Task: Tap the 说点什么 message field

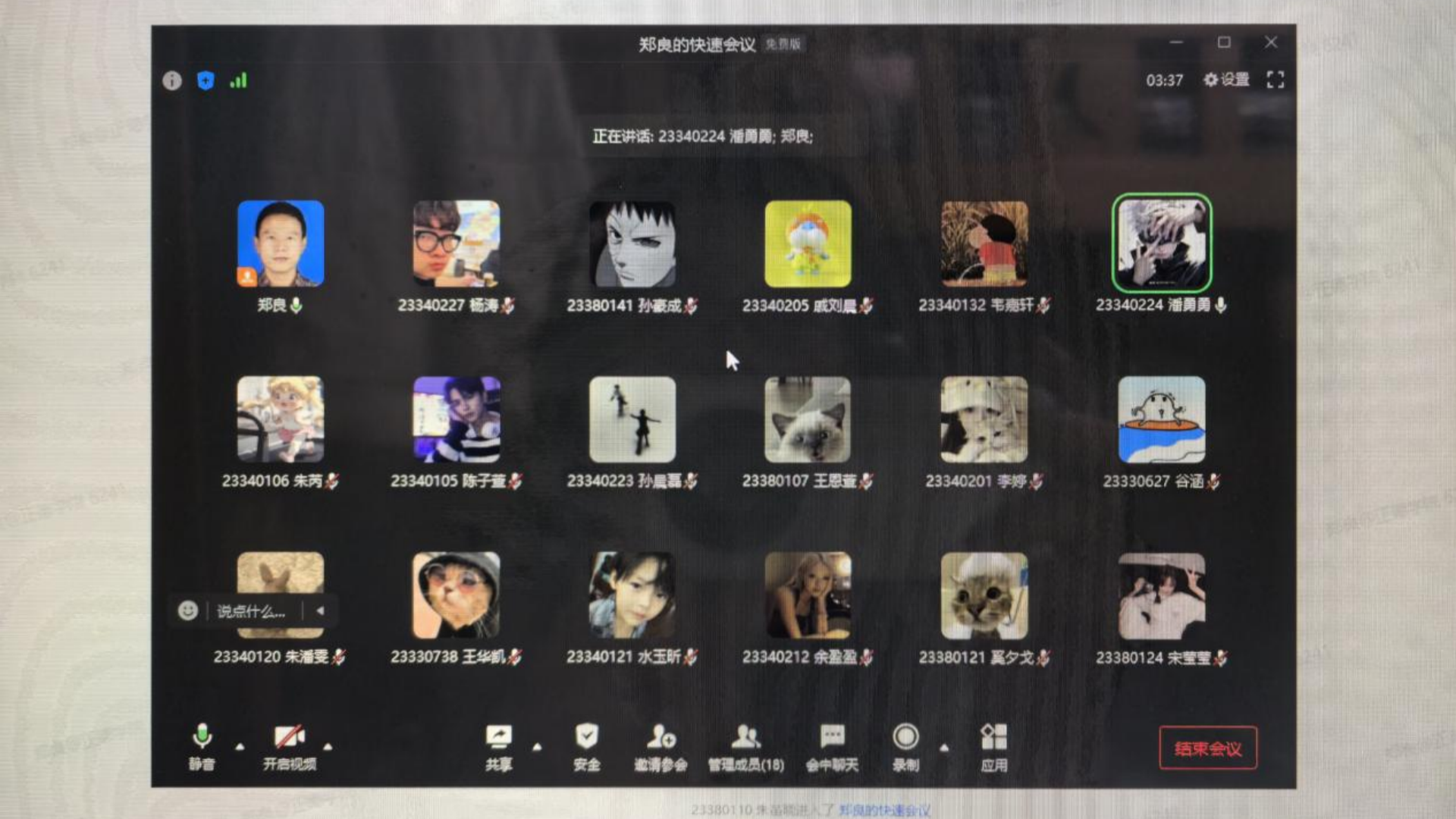Action: point(251,611)
